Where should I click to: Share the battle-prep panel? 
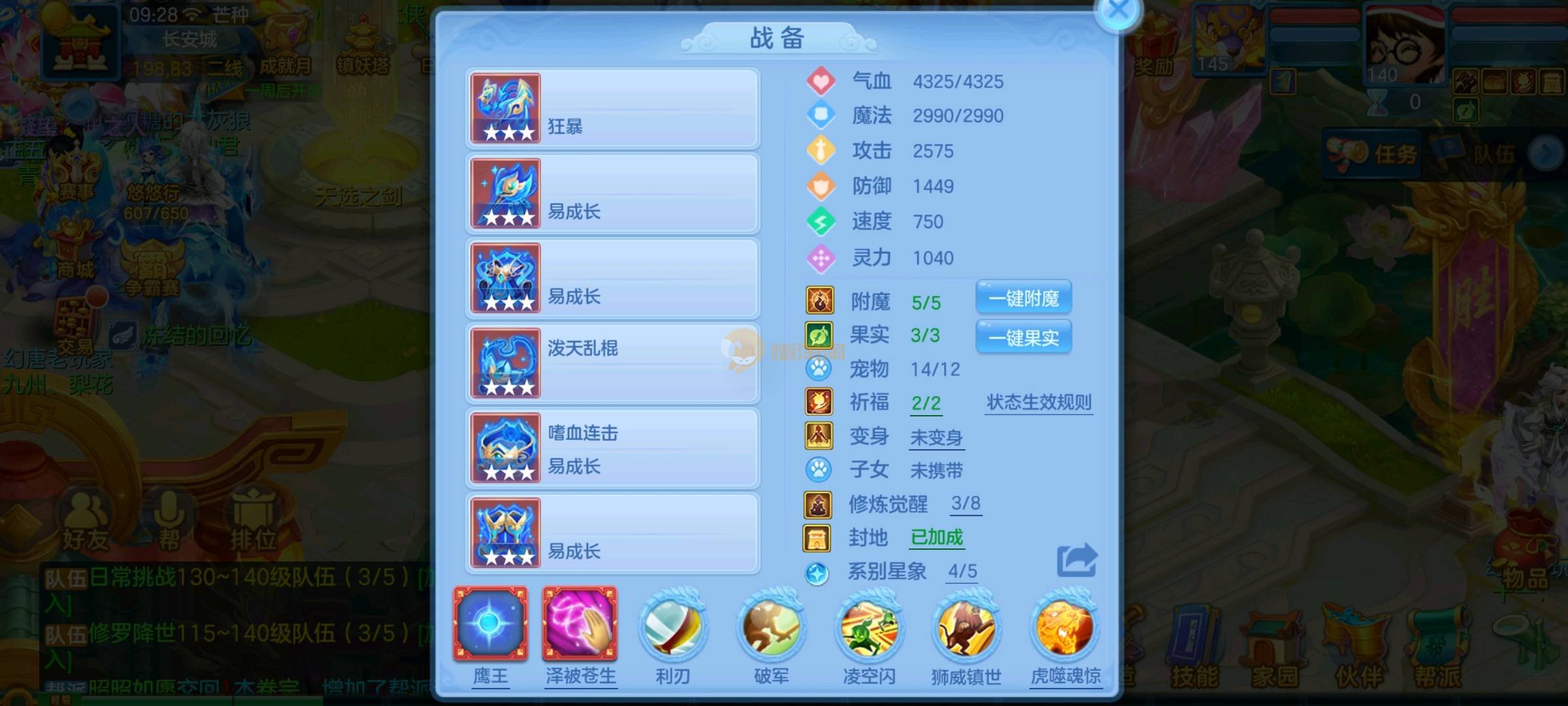pos(1077,560)
